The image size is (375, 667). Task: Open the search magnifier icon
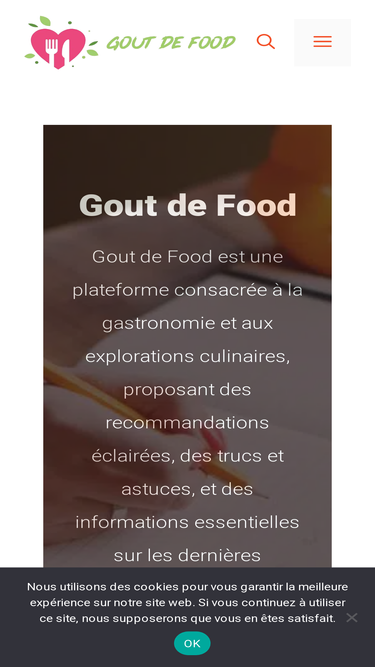click(x=266, y=42)
